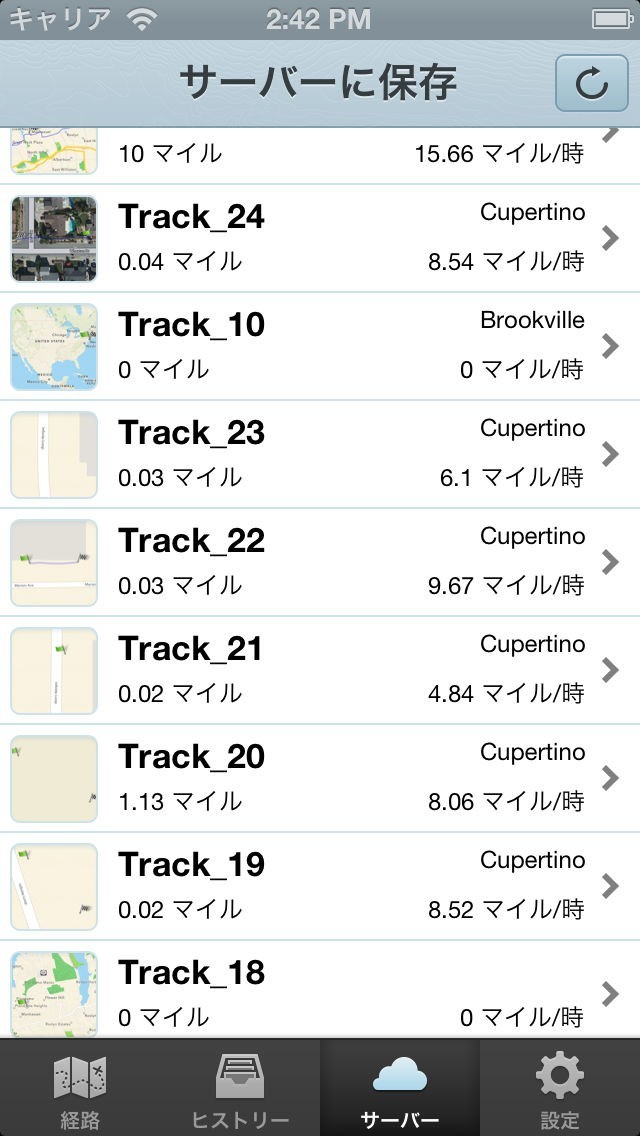Open the Track_10 Brookville entry
The width and height of the screenshot is (640, 1136).
(320, 347)
